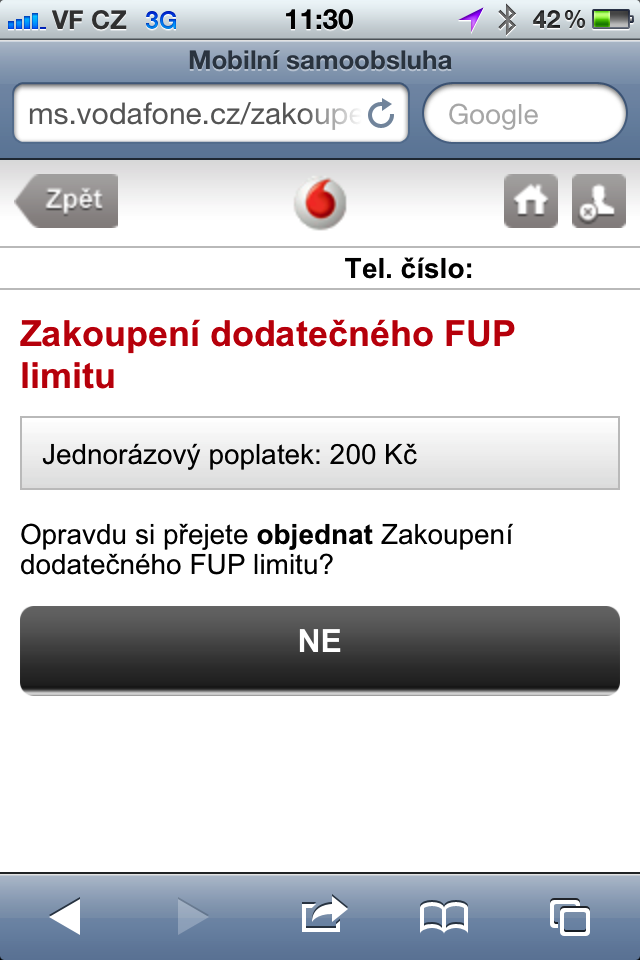Reload the page in the address bar
Image resolution: width=640 pixels, height=960 pixels.
[x=381, y=115]
